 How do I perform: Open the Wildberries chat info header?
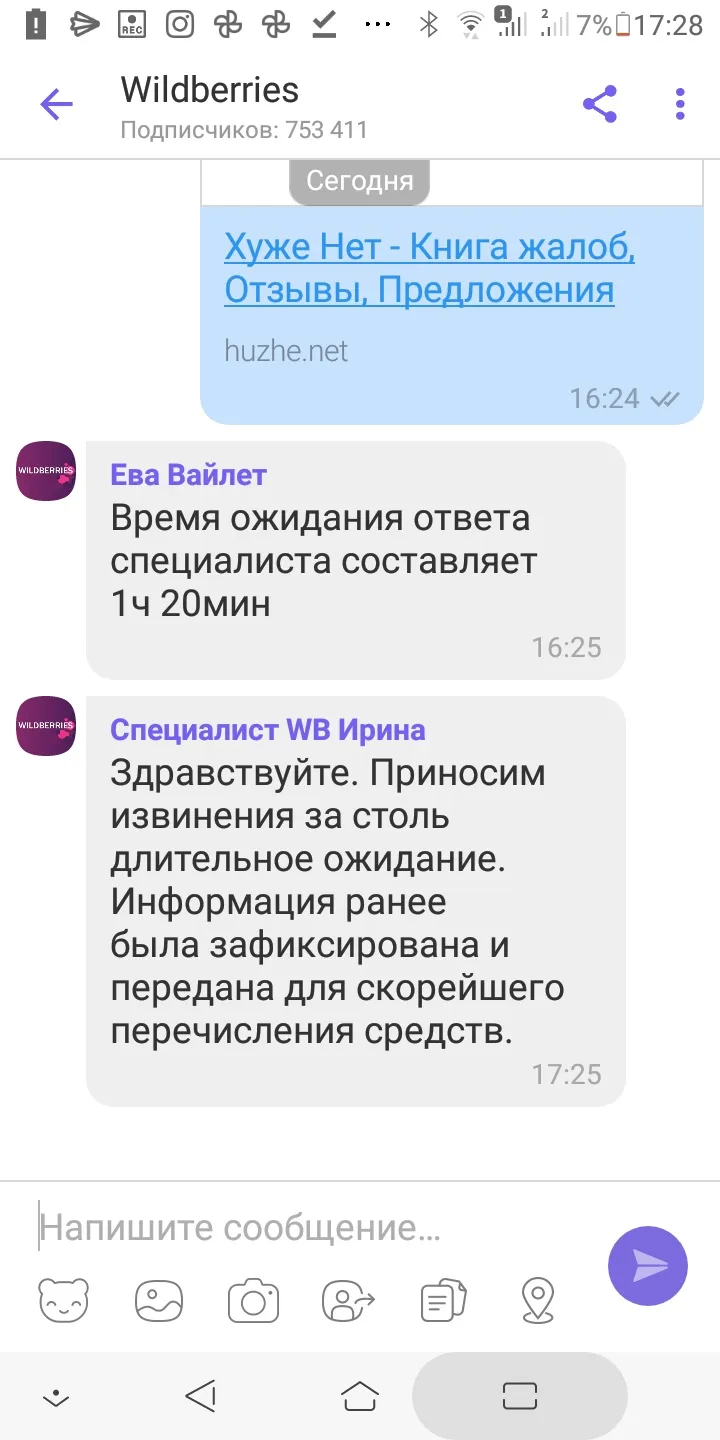(x=244, y=108)
